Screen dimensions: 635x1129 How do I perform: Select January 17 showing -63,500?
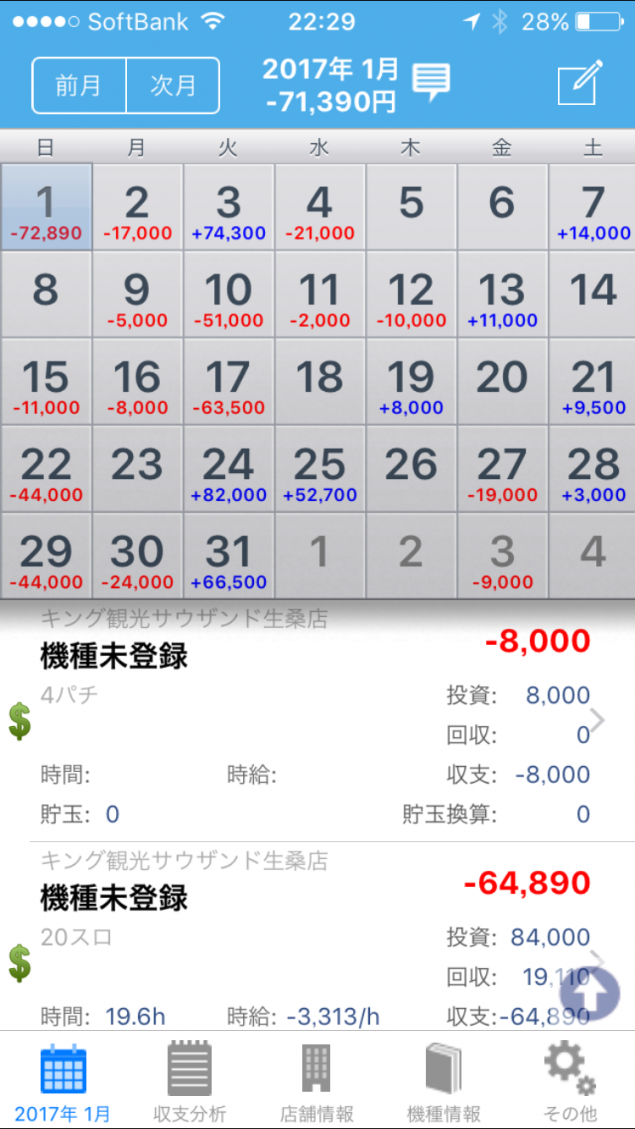(229, 382)
